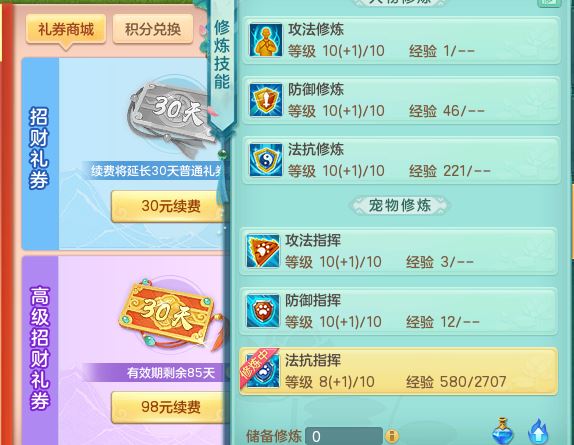Switch to the 积分兑换 tab

tap(153, 29)
